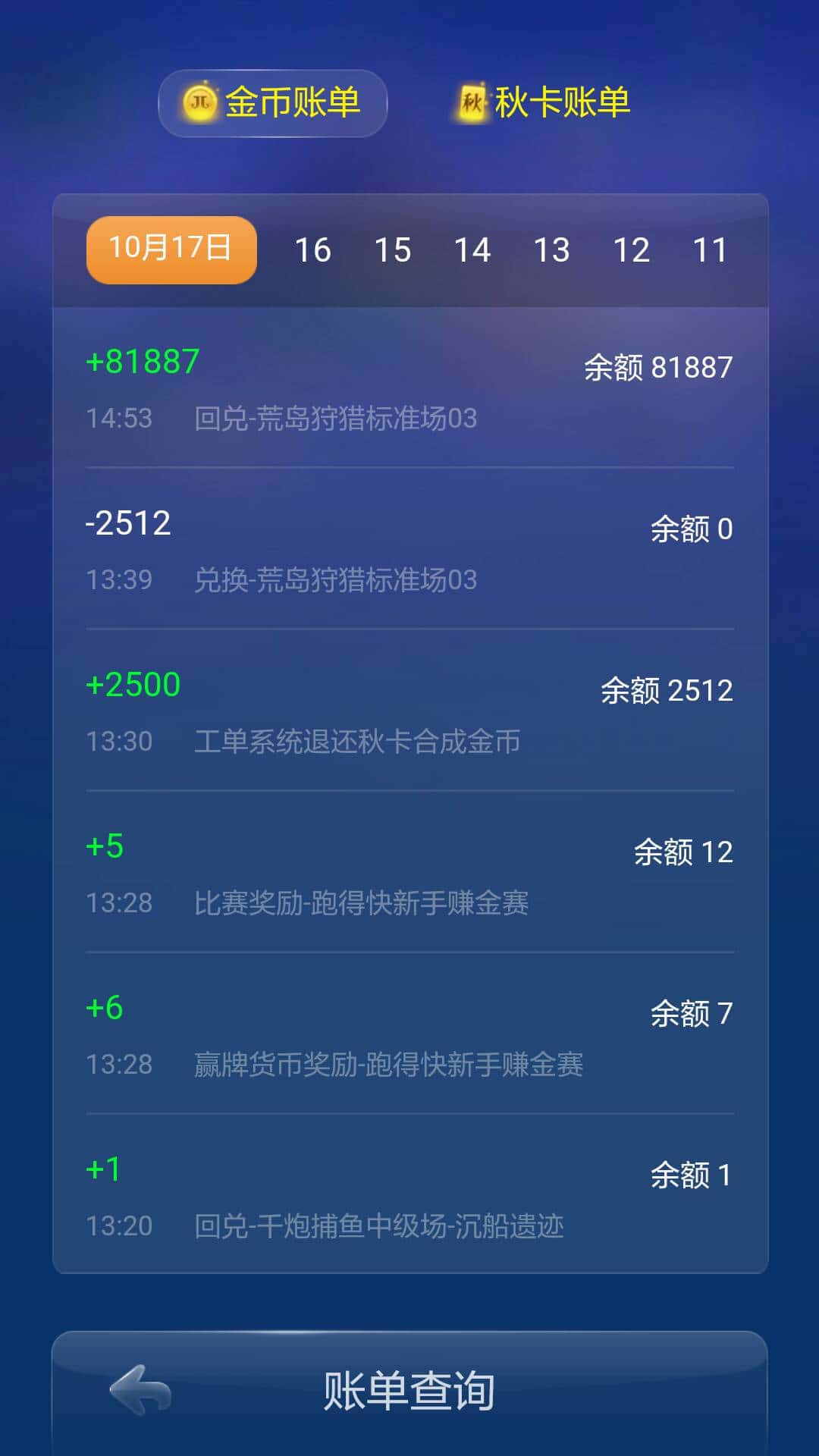Select the 10月17日 date tab

[x=169, y=249]
